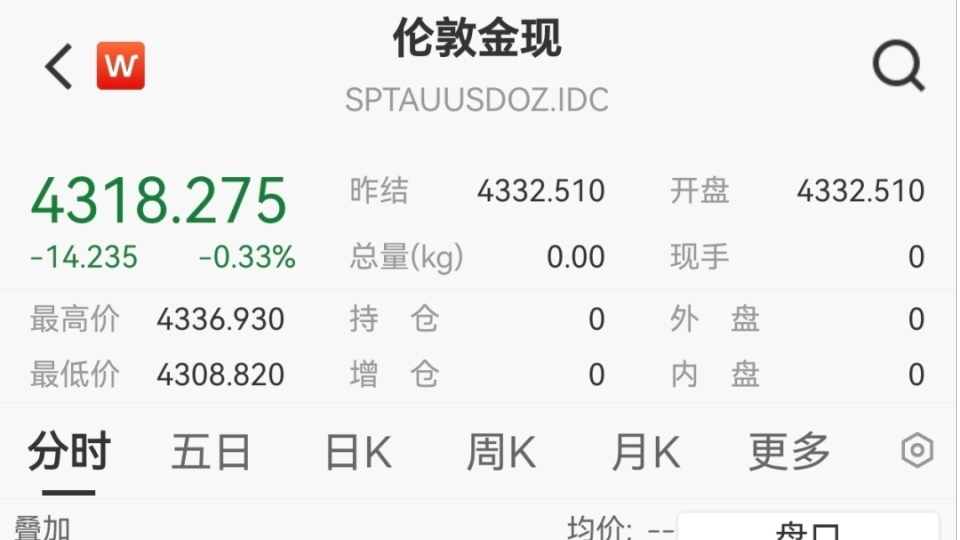Go back using the back arrow
Viewport: 960px width, 540px height.
click(x=59, y=68)
